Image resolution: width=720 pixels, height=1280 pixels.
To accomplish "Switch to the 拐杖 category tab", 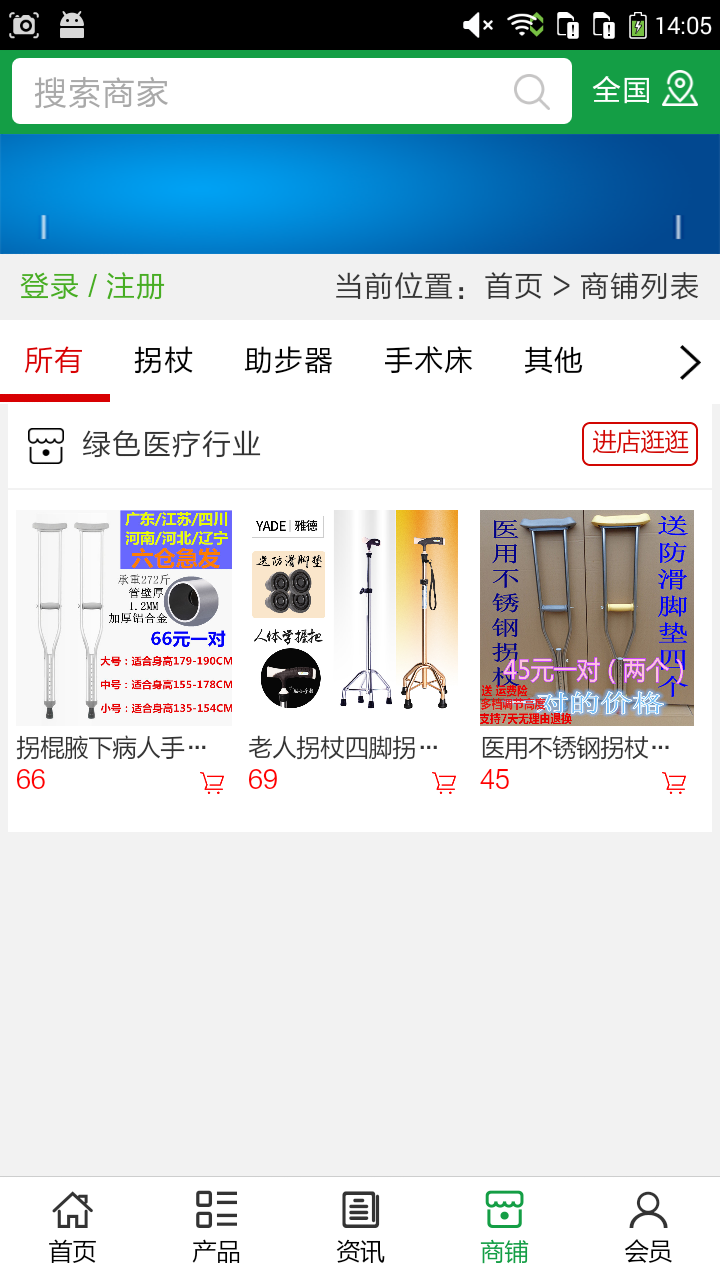I will [163, 360].
